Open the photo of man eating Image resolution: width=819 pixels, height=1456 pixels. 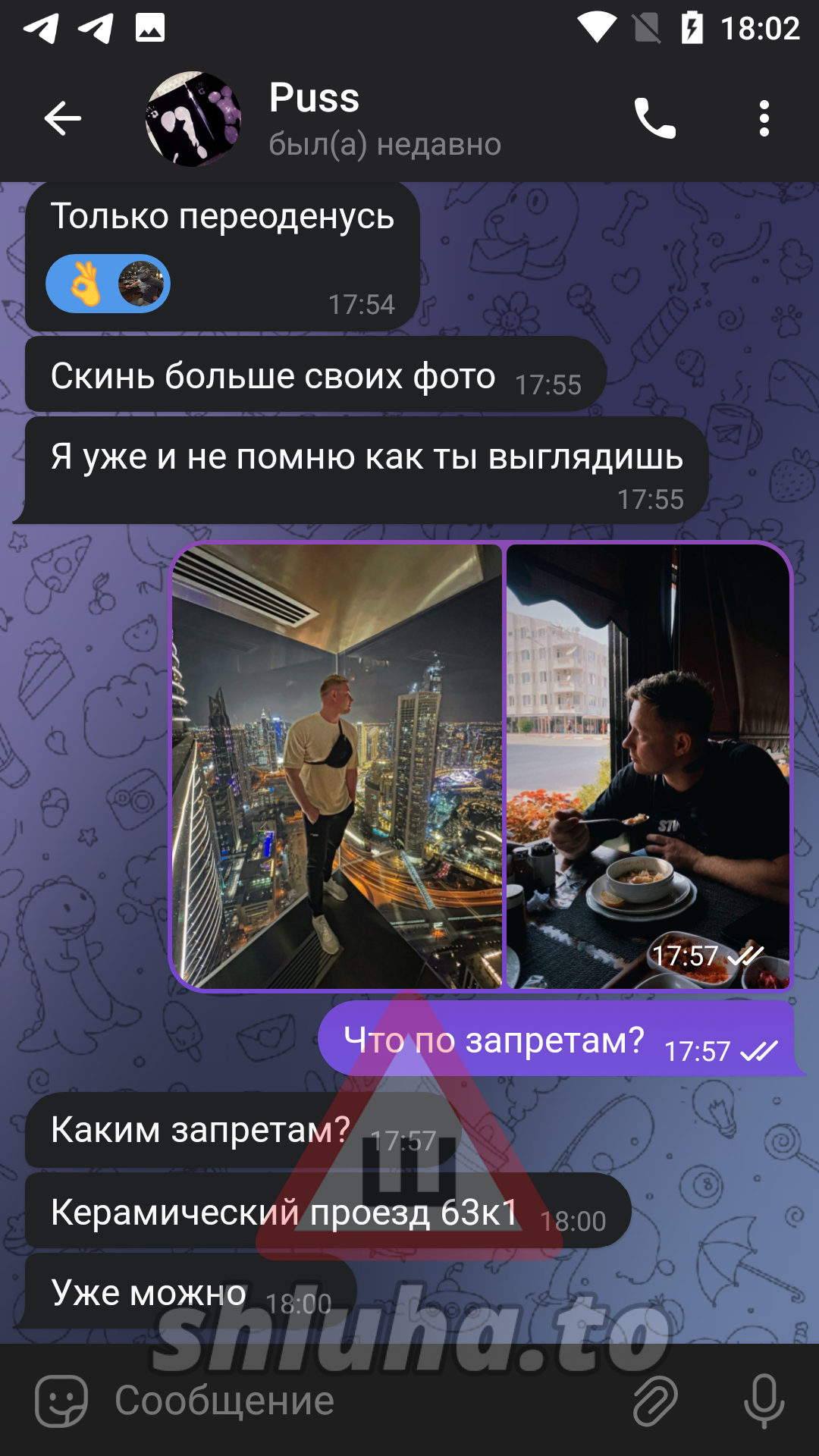click(647, 766)
